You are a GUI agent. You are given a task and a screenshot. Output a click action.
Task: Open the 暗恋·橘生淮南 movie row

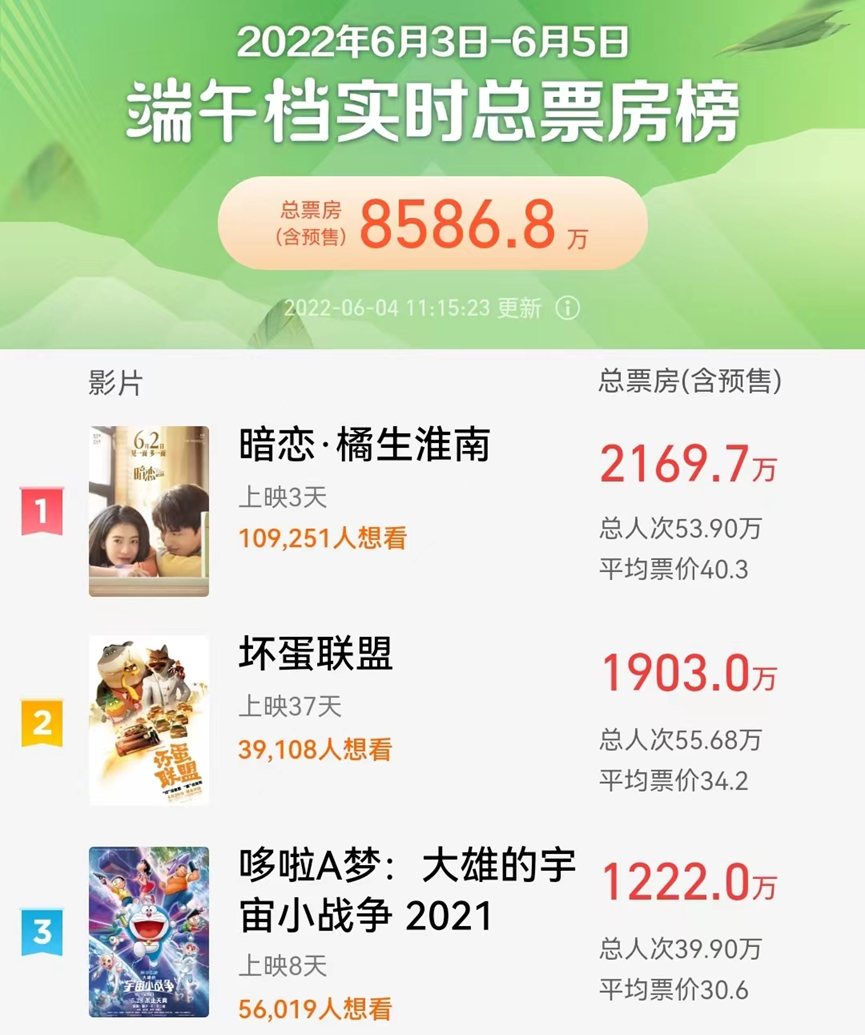[x=365, y=446]
